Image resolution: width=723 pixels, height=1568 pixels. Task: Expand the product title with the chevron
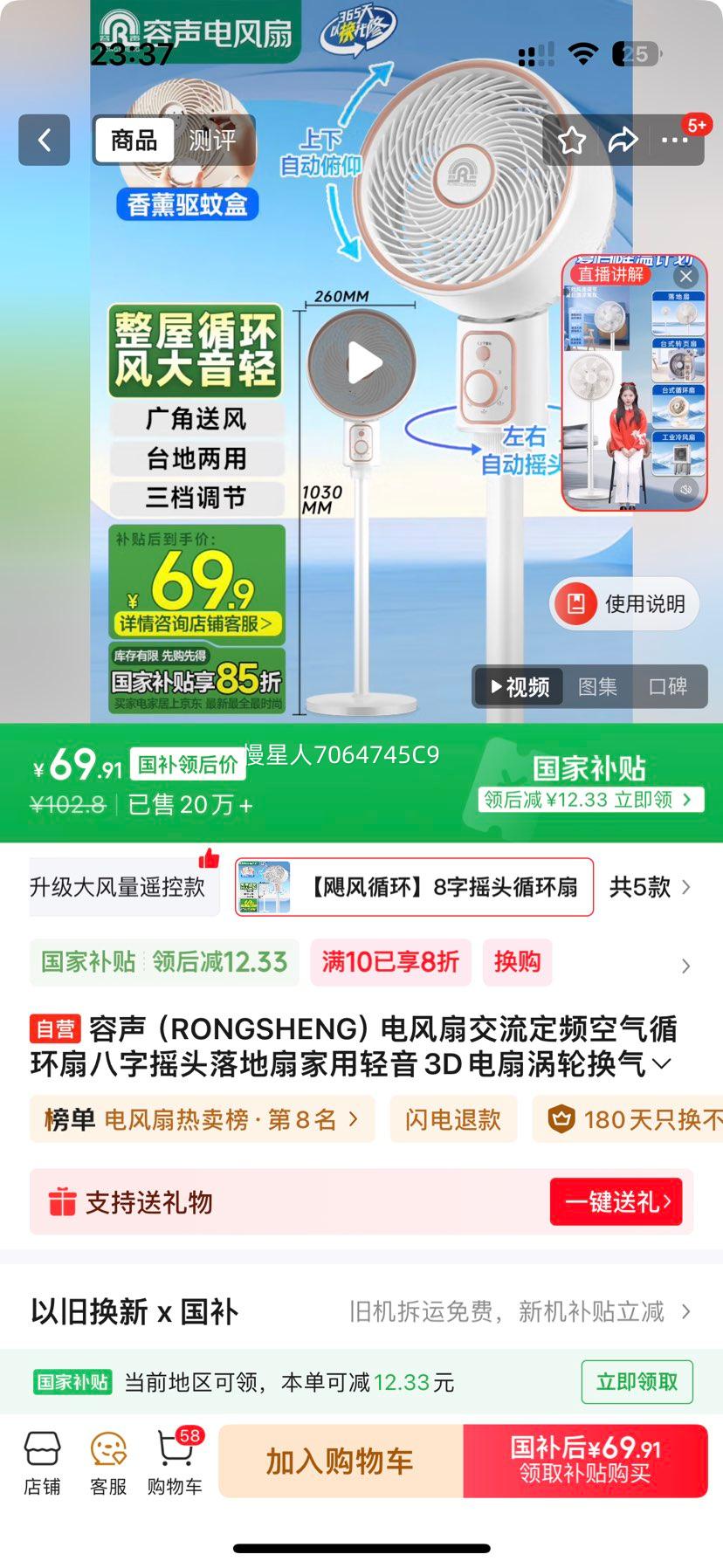click(664, 1062)
